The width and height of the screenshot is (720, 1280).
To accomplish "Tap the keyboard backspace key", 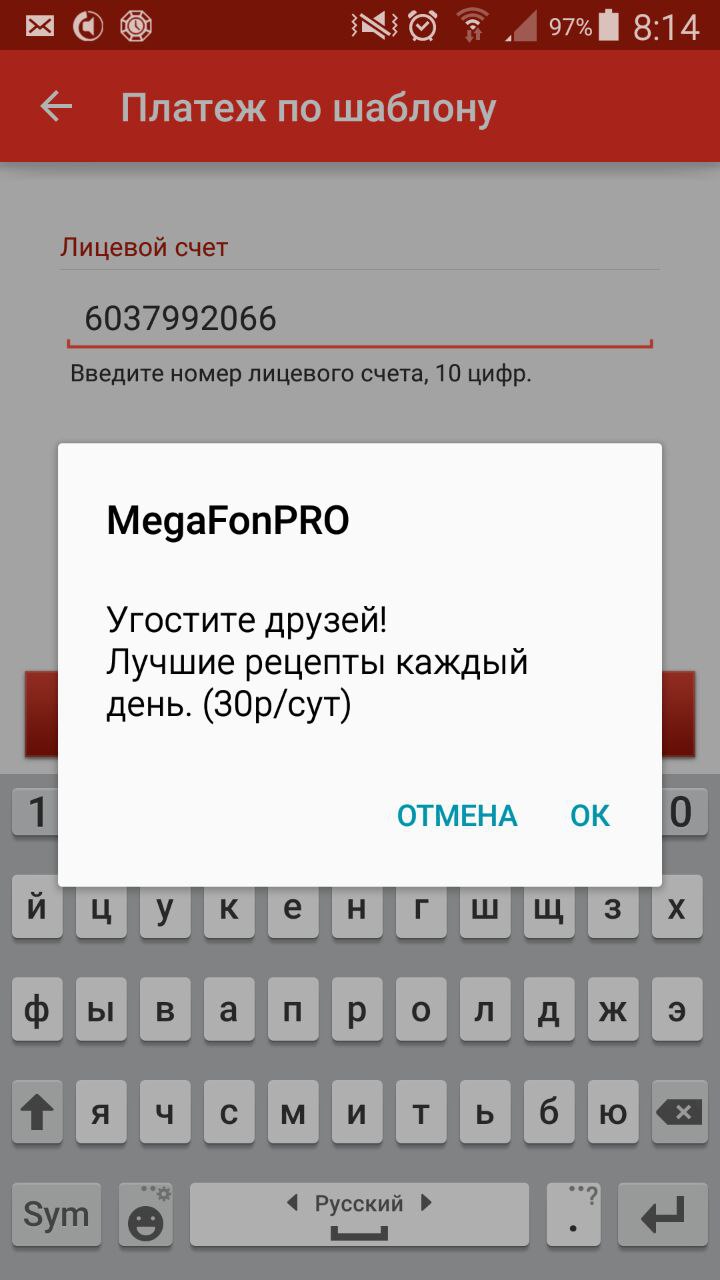I will coord(680,1112).
